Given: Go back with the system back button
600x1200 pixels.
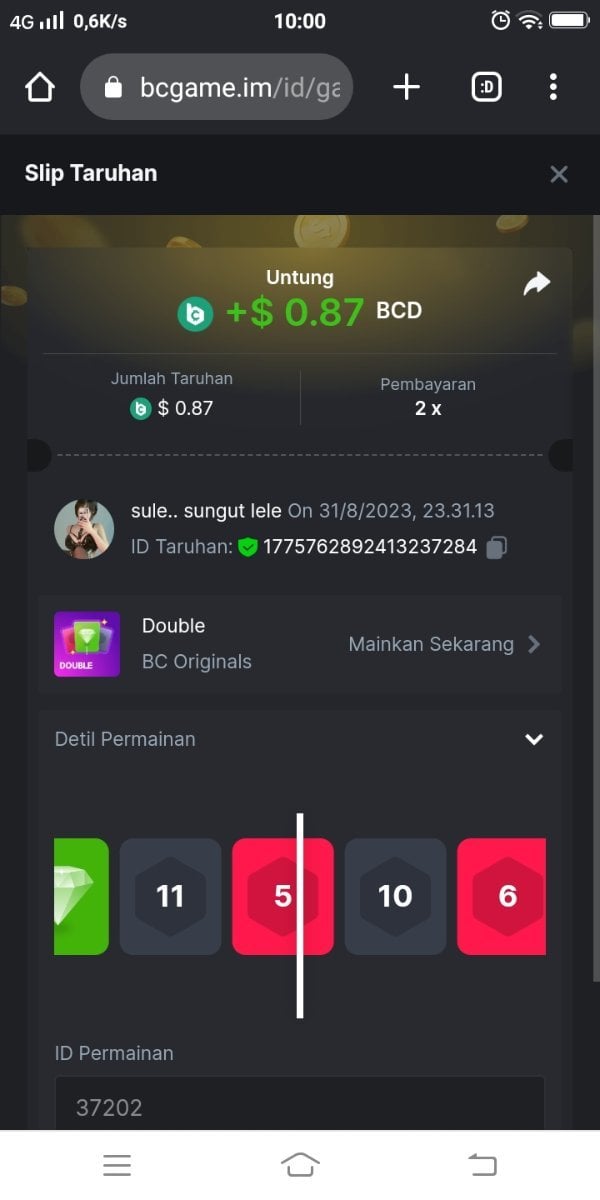Looking at the screenshot, I should coord(482,1164).
